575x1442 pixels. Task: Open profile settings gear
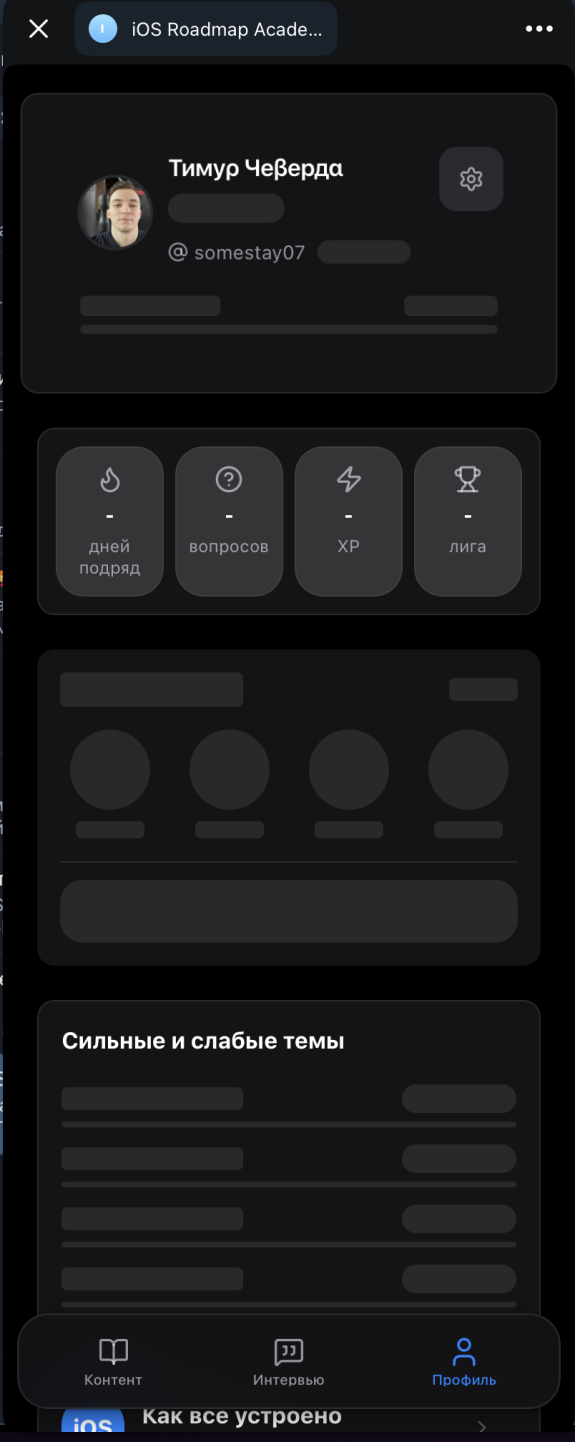point(471,179)
